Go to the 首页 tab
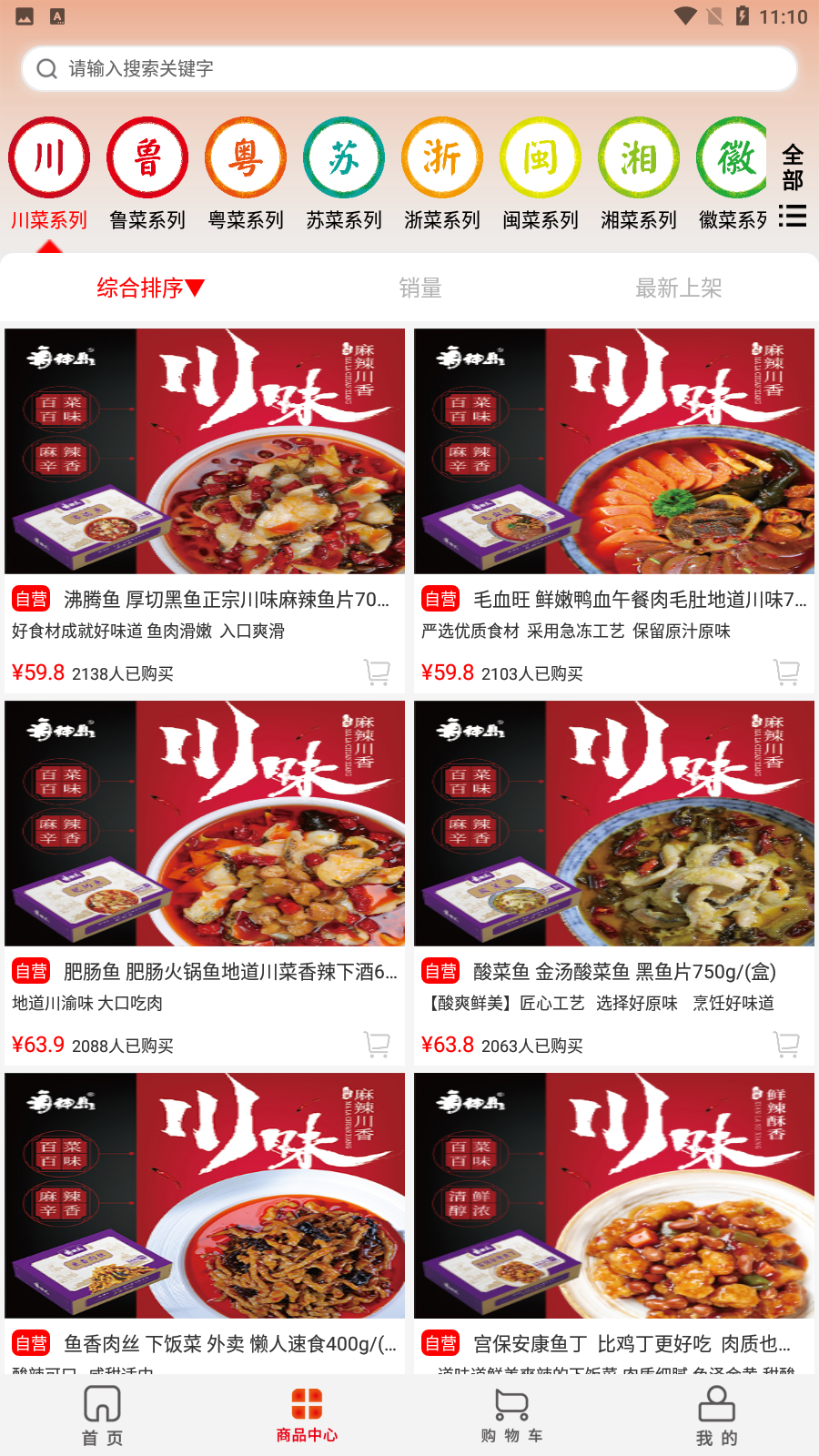 102,1415
